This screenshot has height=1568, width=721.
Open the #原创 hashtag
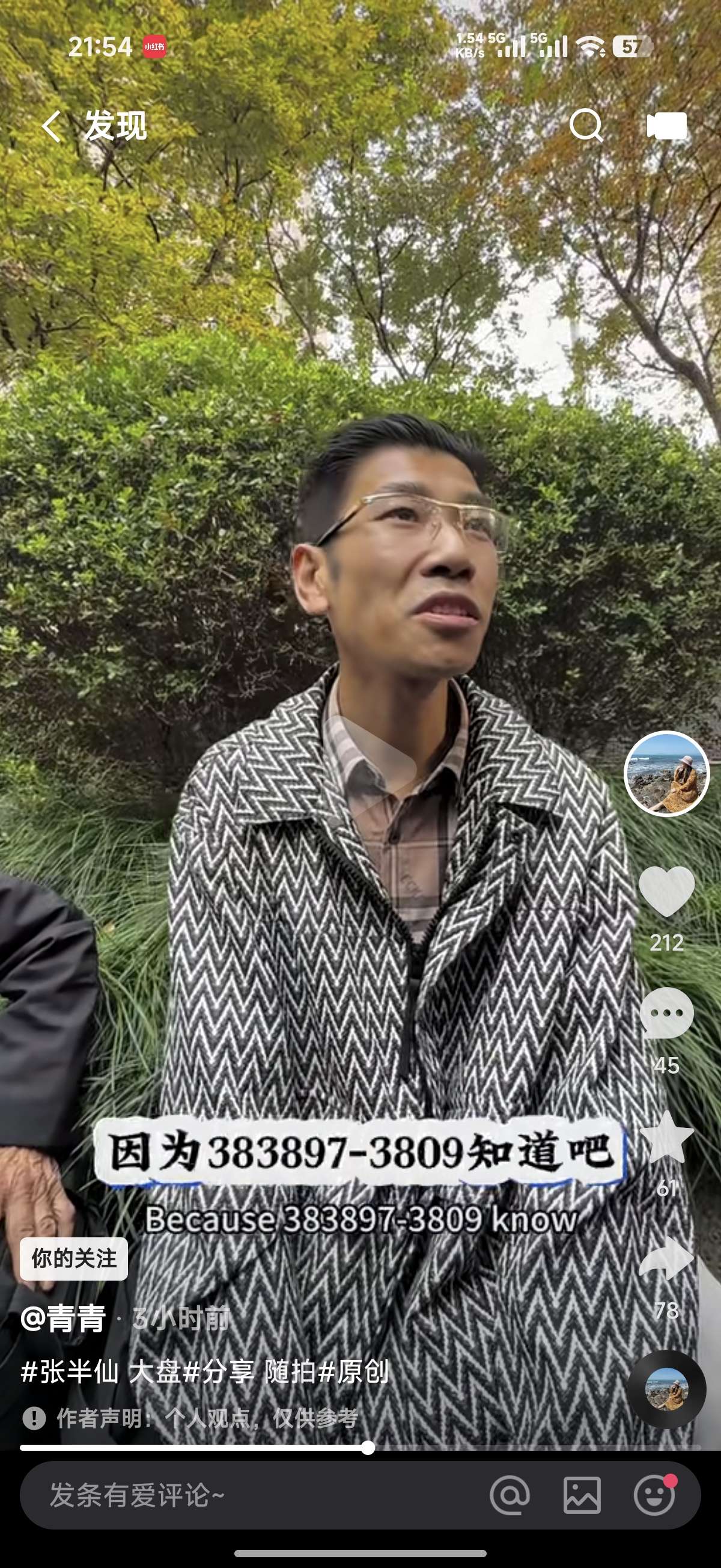353,1372
